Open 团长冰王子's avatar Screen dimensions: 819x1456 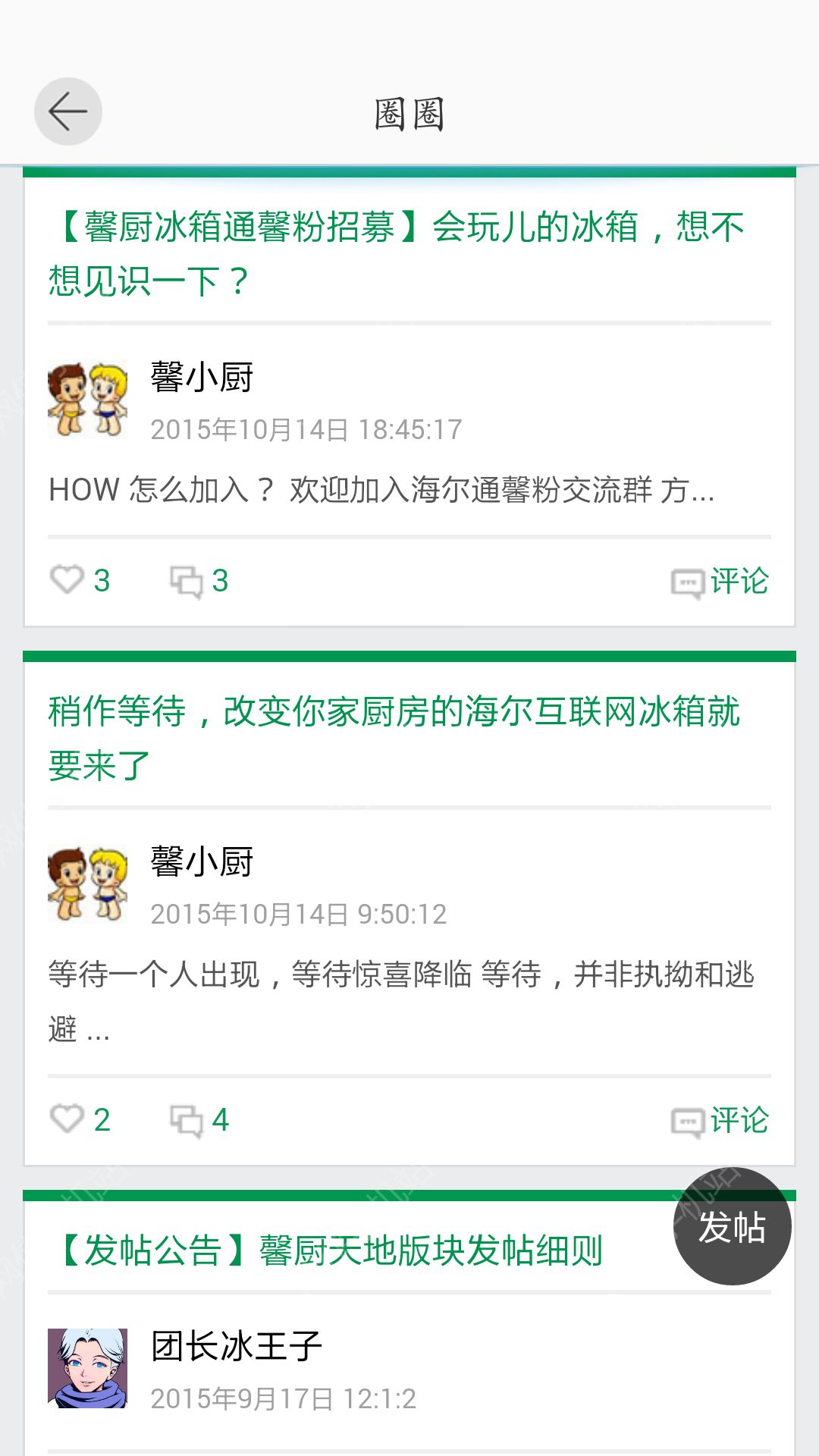pos(87,1368)
